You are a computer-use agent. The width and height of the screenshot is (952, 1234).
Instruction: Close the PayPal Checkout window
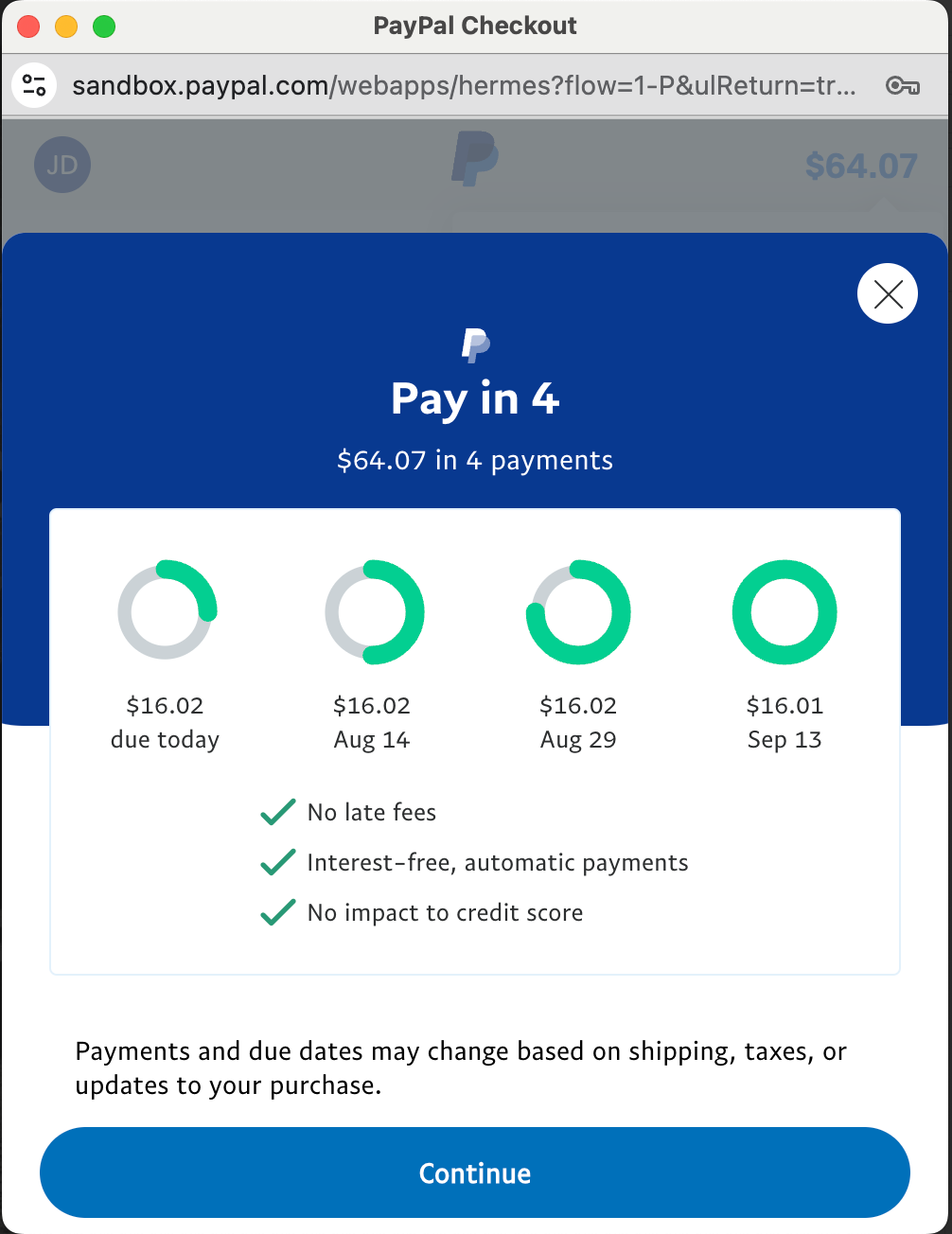(28, 26)
